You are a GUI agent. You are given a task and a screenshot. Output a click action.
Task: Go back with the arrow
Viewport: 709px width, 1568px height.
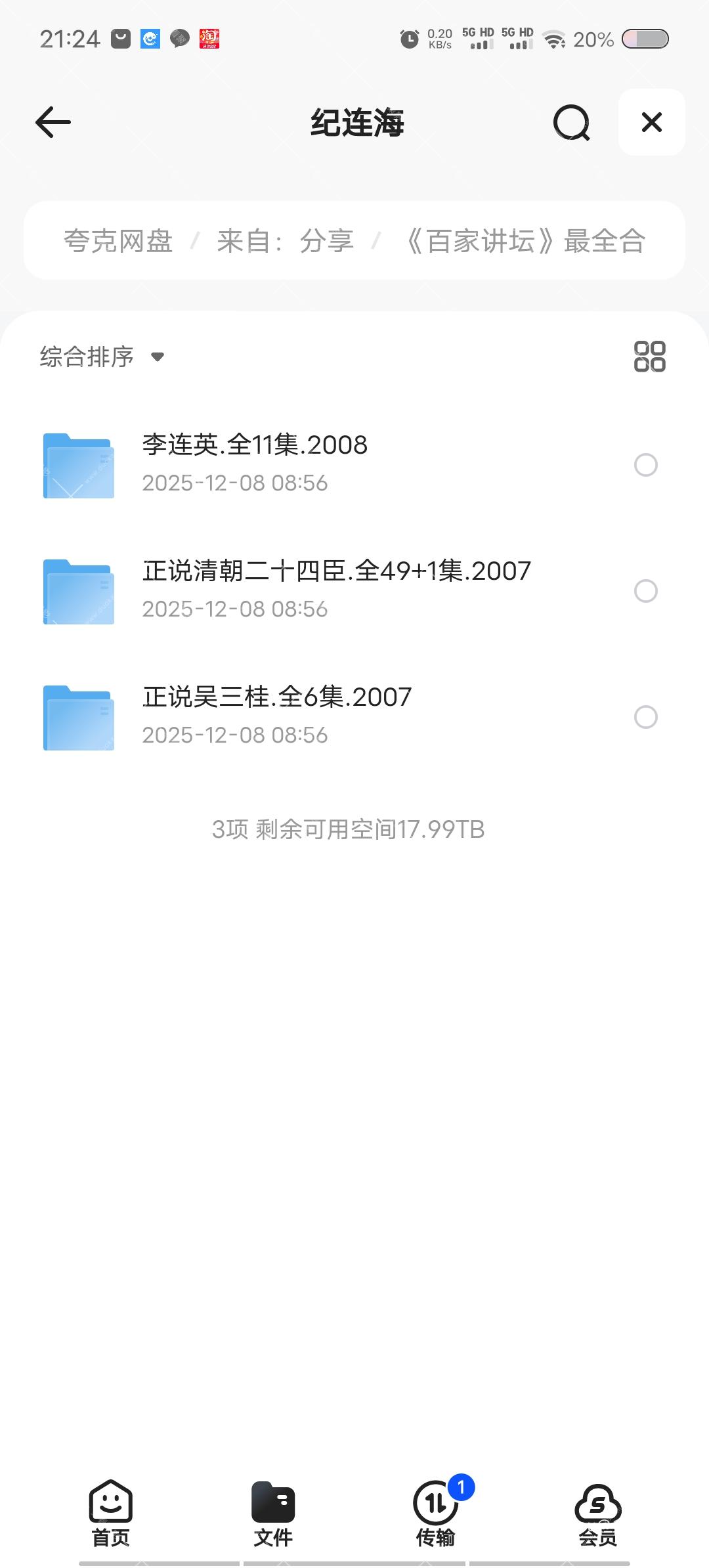pyautogui.click(x=53, y=123)
